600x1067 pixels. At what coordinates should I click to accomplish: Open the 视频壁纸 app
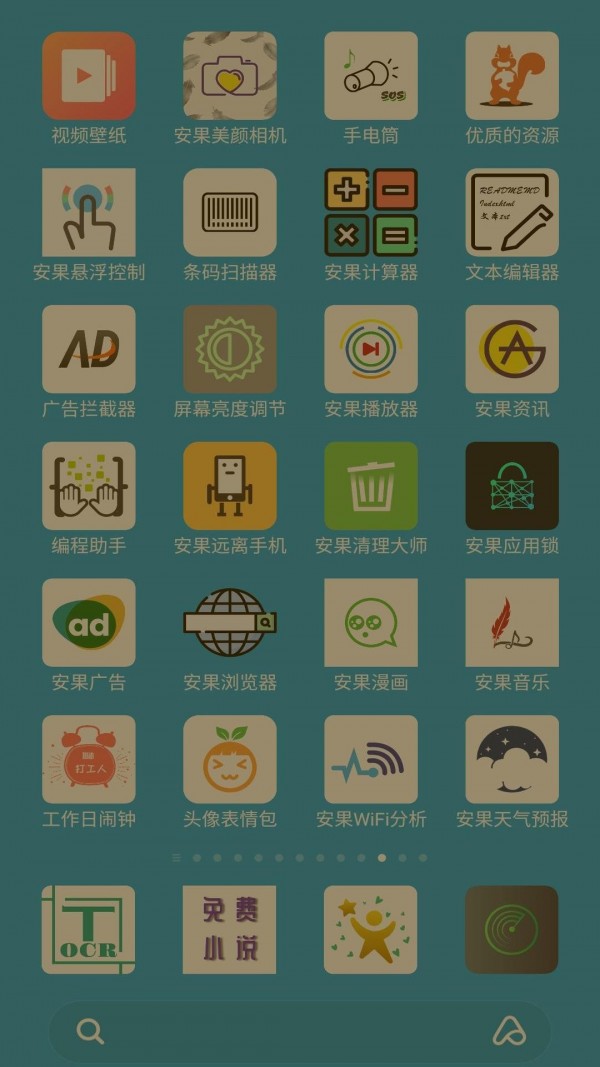tap(88, 77)
